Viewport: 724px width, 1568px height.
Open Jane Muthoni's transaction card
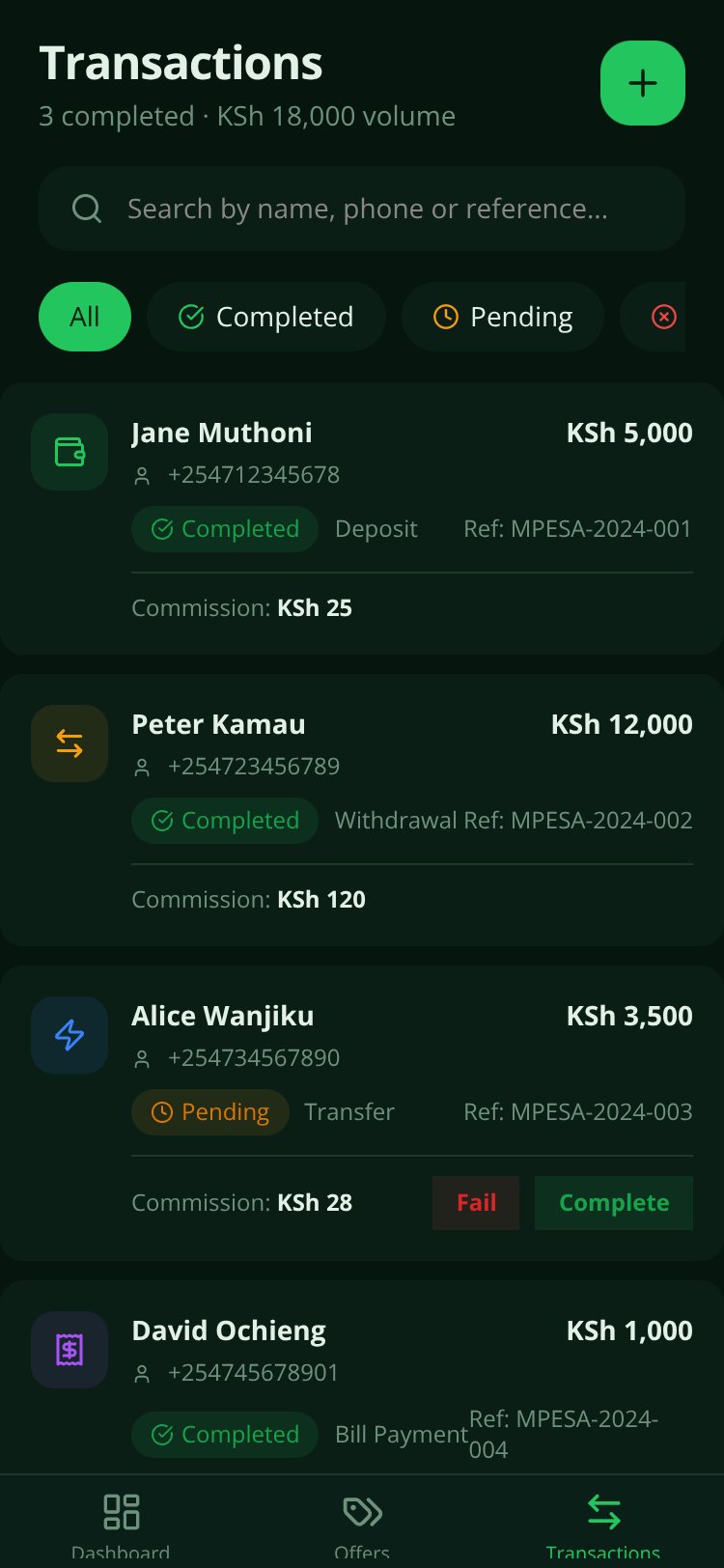pos(362,518)
